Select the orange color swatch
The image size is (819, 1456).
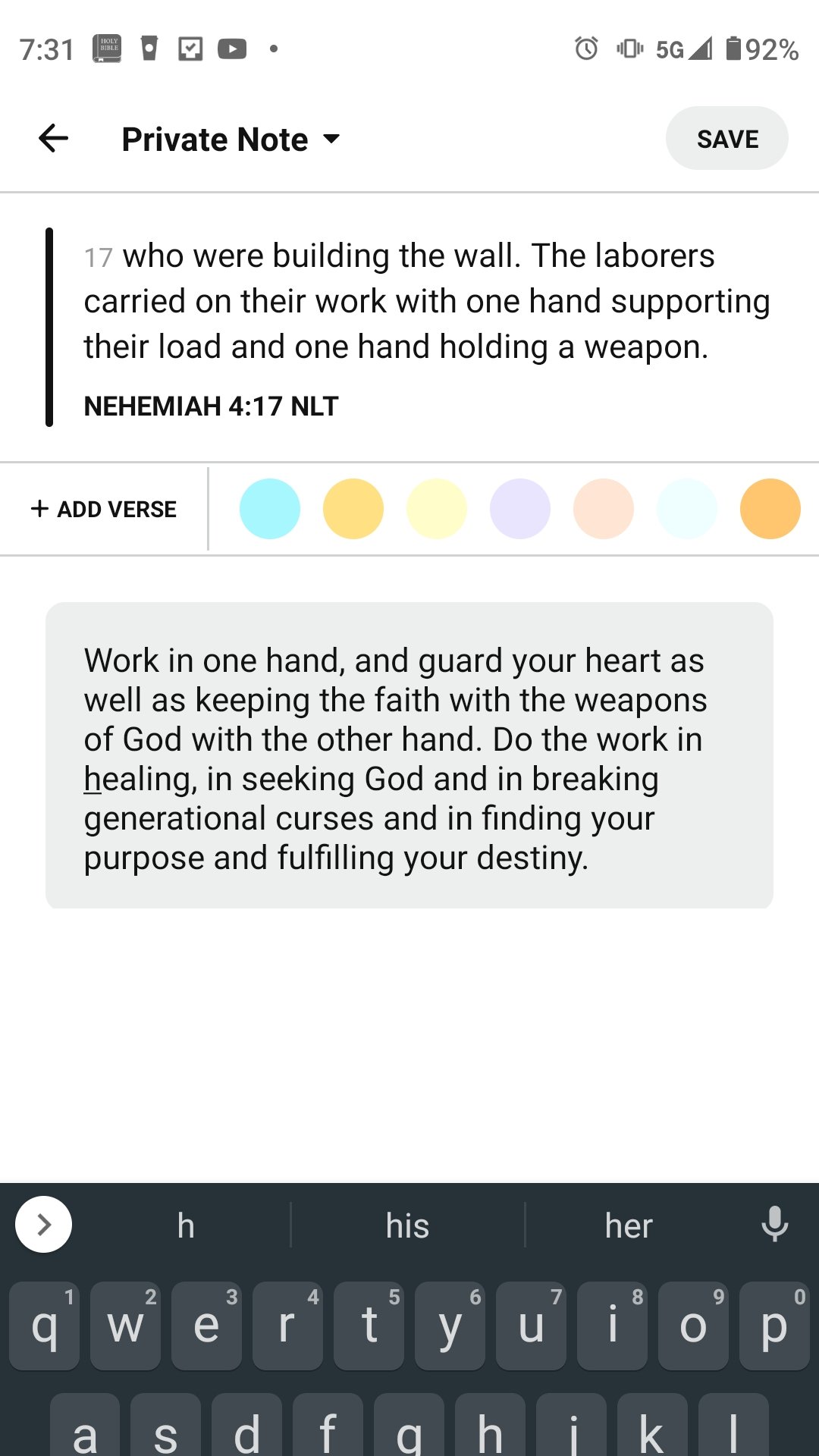pyautogui.click(x=770, y=509)
